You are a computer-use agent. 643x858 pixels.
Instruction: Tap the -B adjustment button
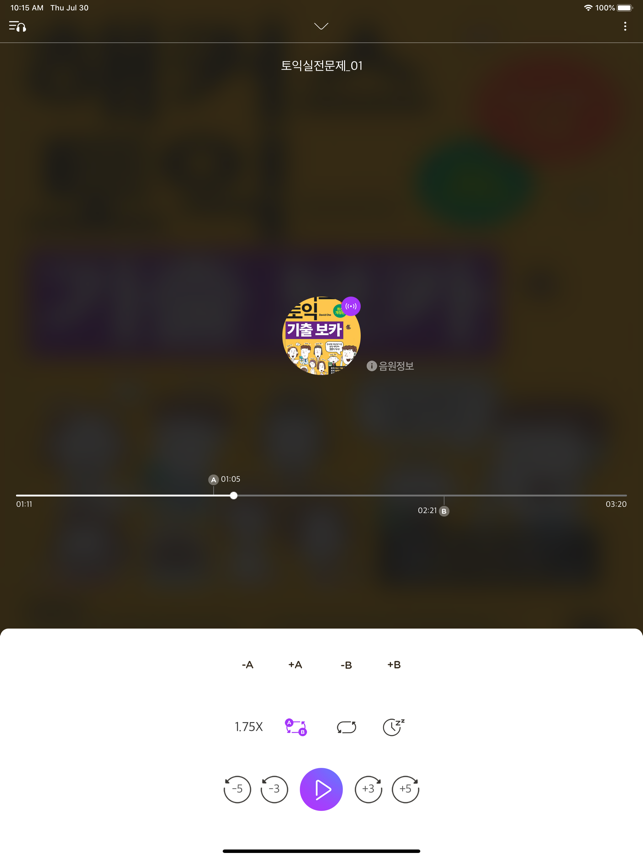point(346,665)
